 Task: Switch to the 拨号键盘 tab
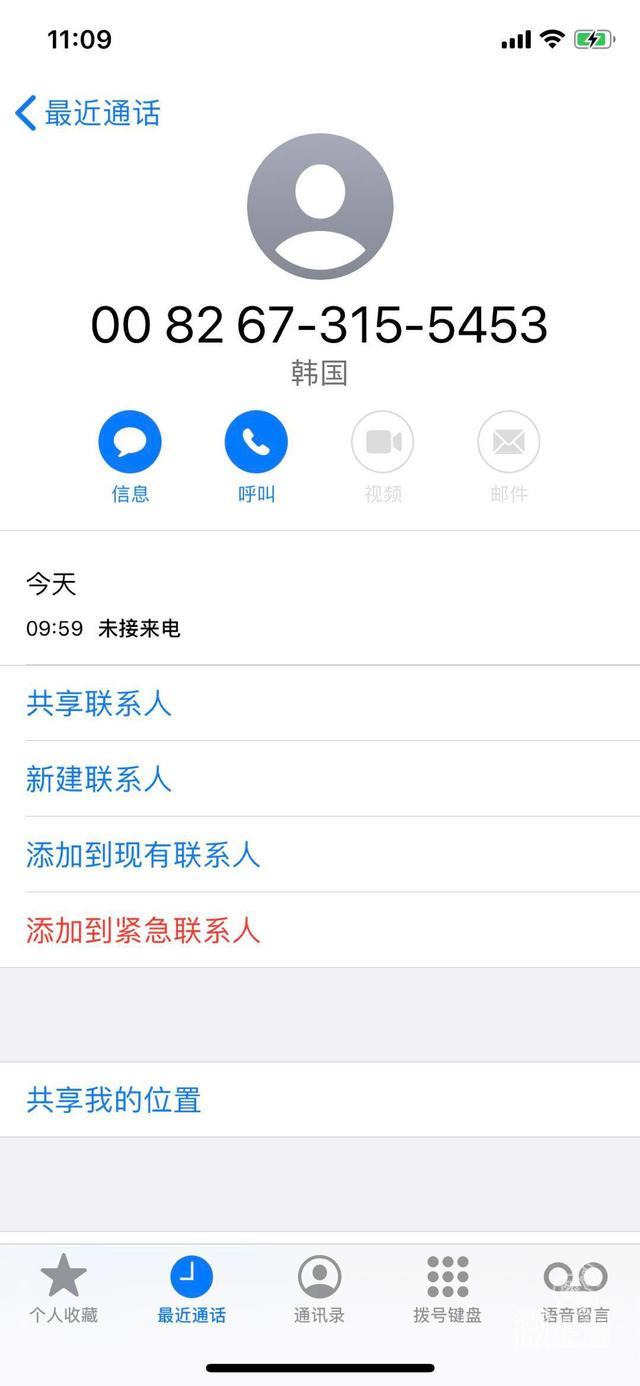click(x=447, y=1290)
